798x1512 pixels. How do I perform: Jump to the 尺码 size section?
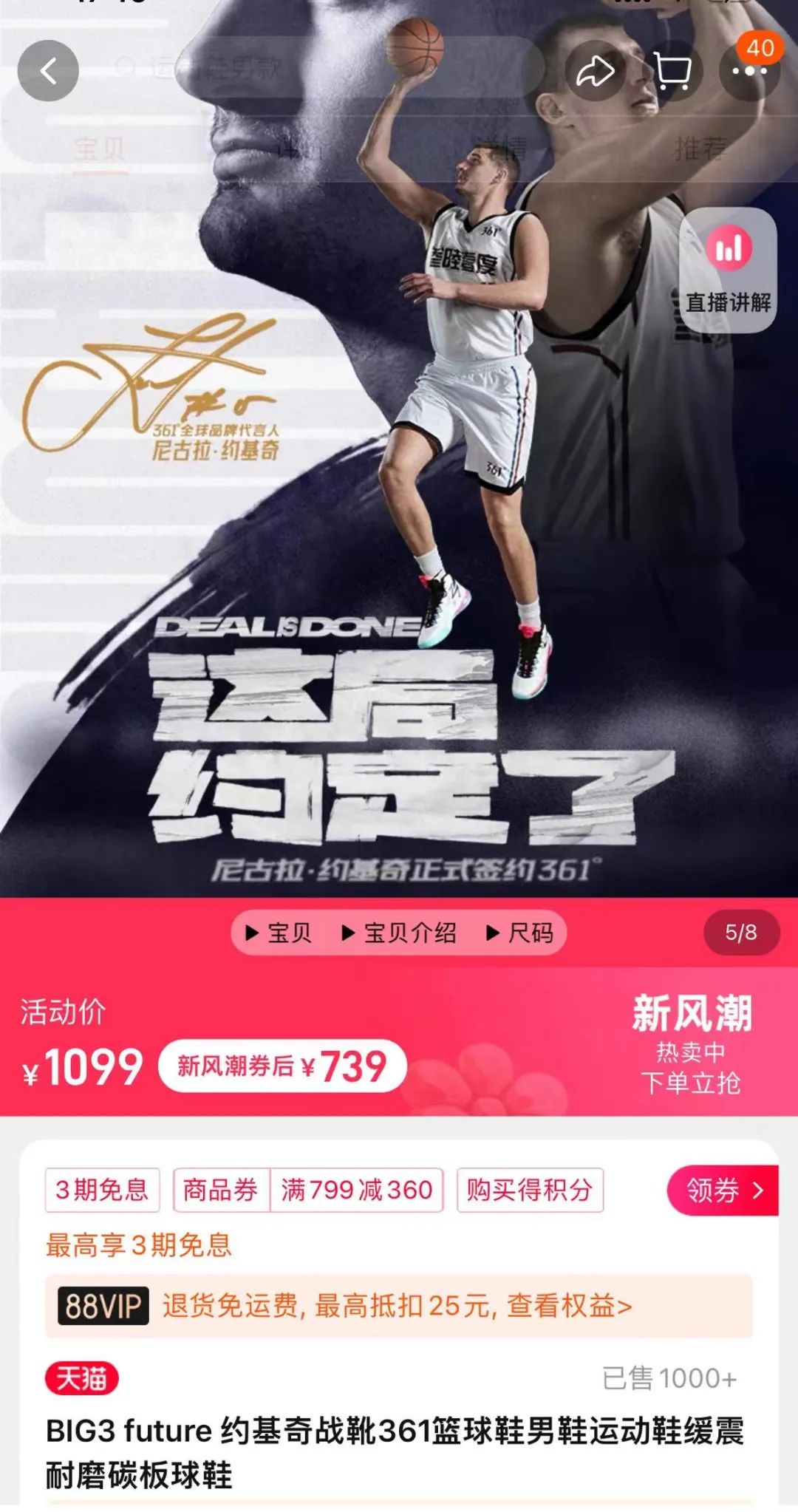point(520,933)
